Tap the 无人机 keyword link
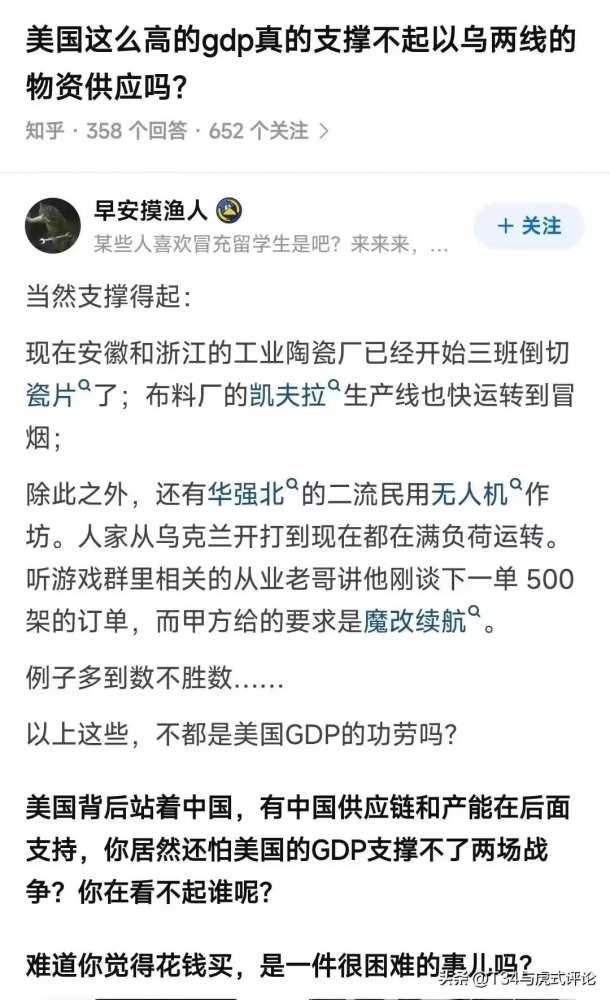 pos(477,494)
